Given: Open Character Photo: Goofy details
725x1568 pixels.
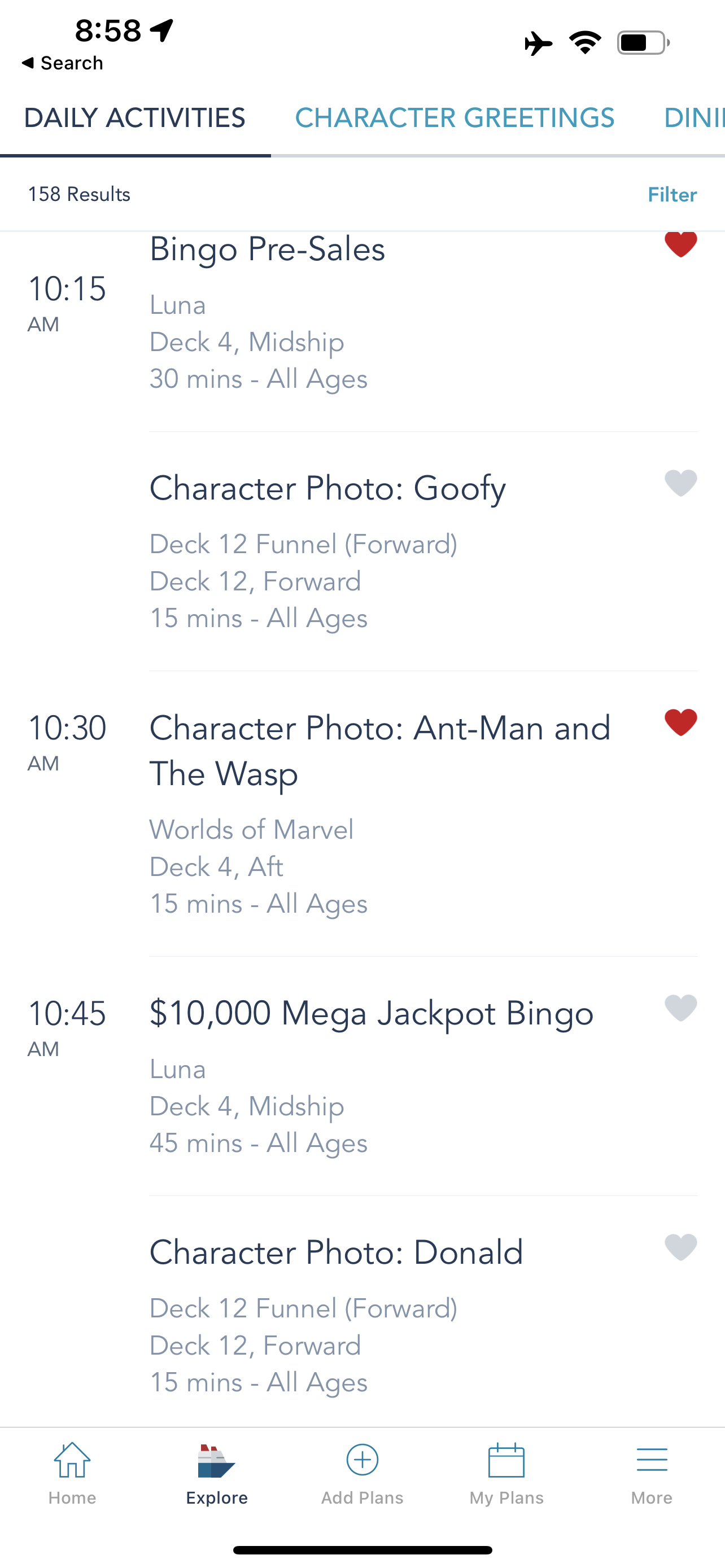Looking at the screenshot, I should pos(327,488).
